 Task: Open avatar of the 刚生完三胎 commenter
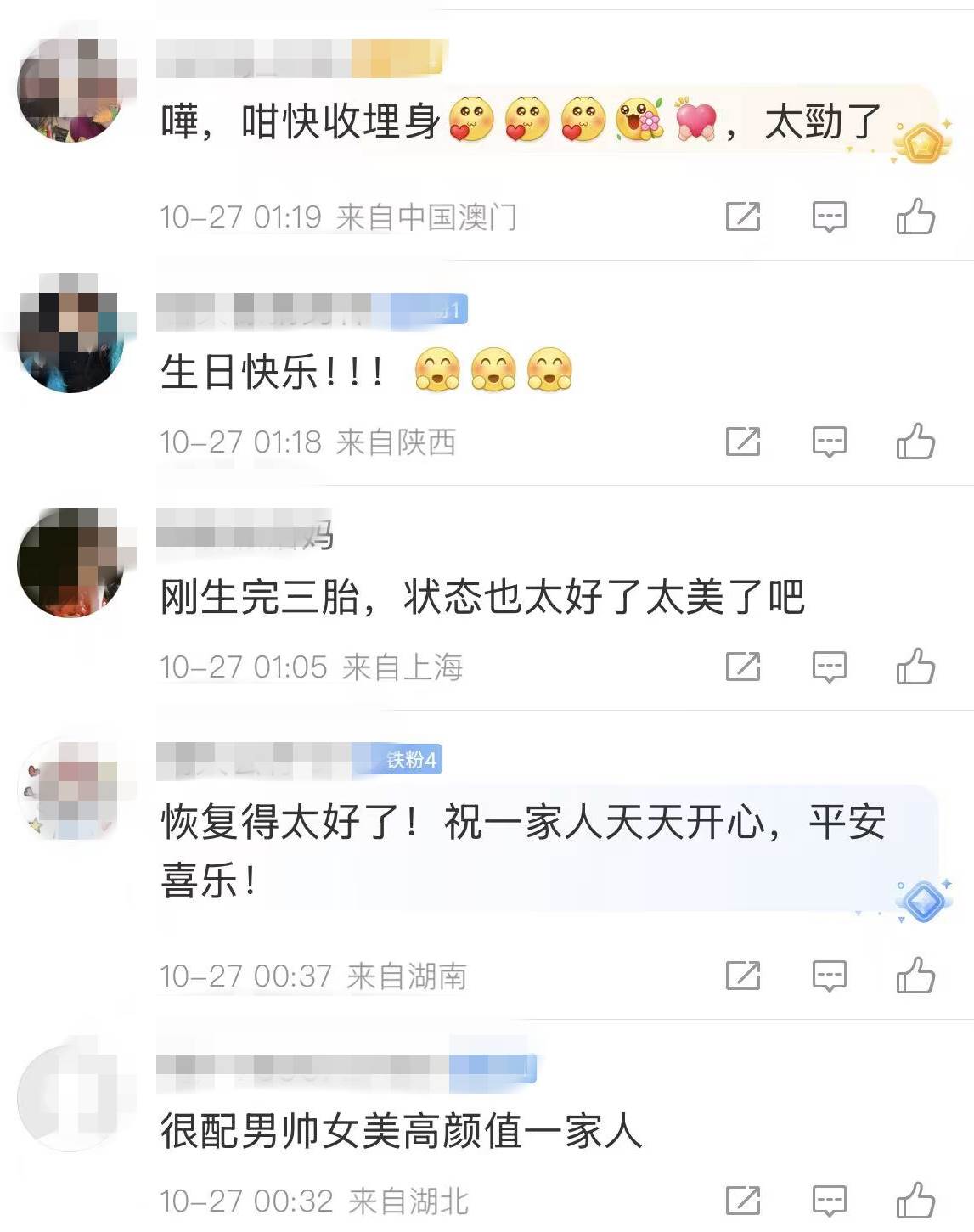(71, 562)
